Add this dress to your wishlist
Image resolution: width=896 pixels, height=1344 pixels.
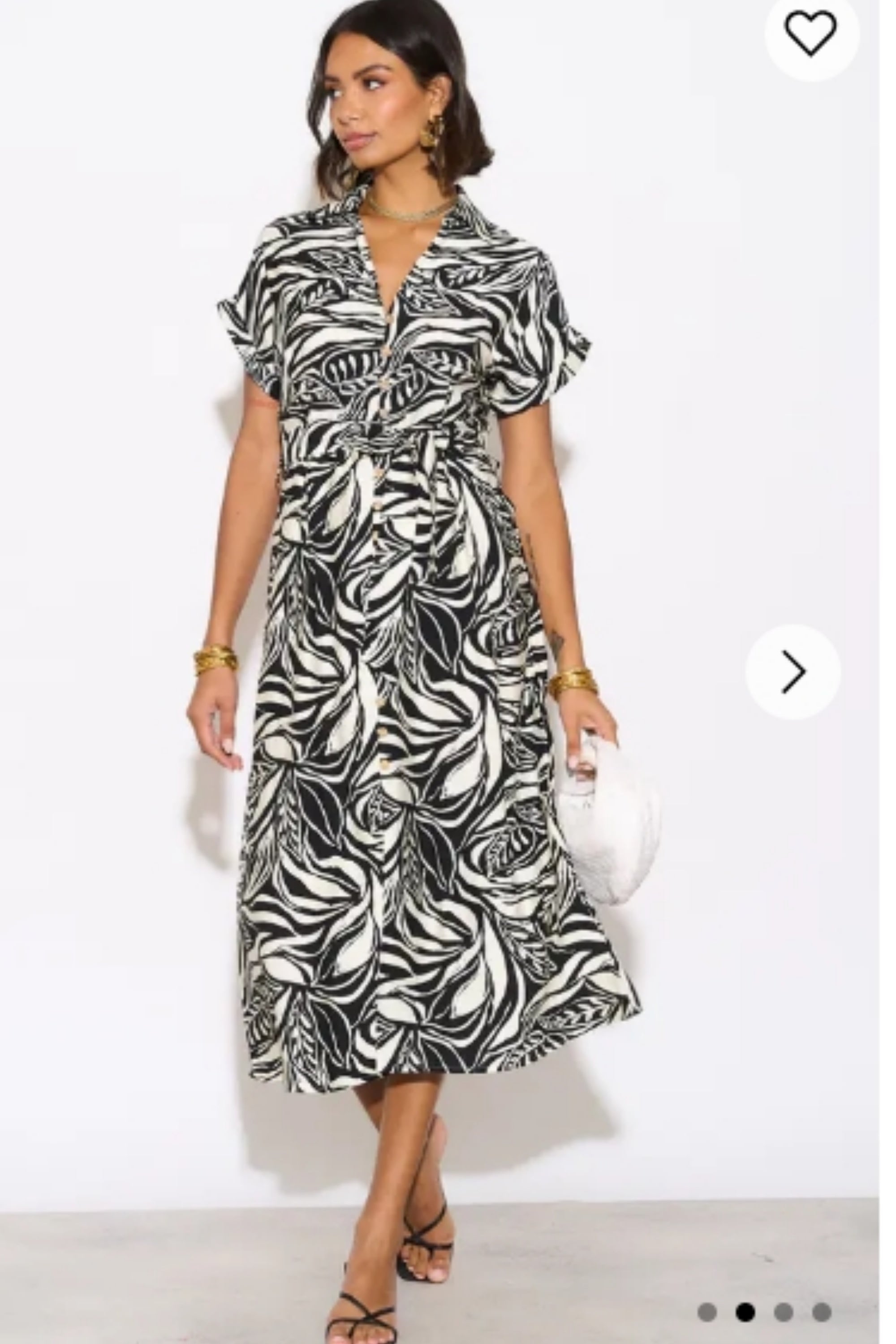(811, 34)
